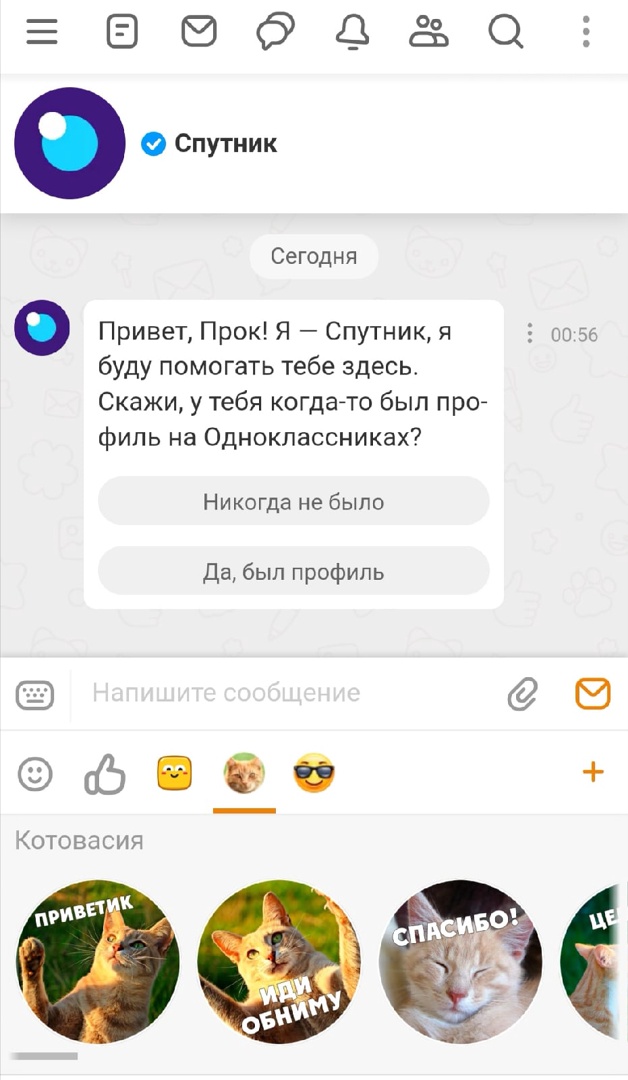Add sticker packs with plus icon
This screenshot has width=628, height=1080.
pos(593,772)
